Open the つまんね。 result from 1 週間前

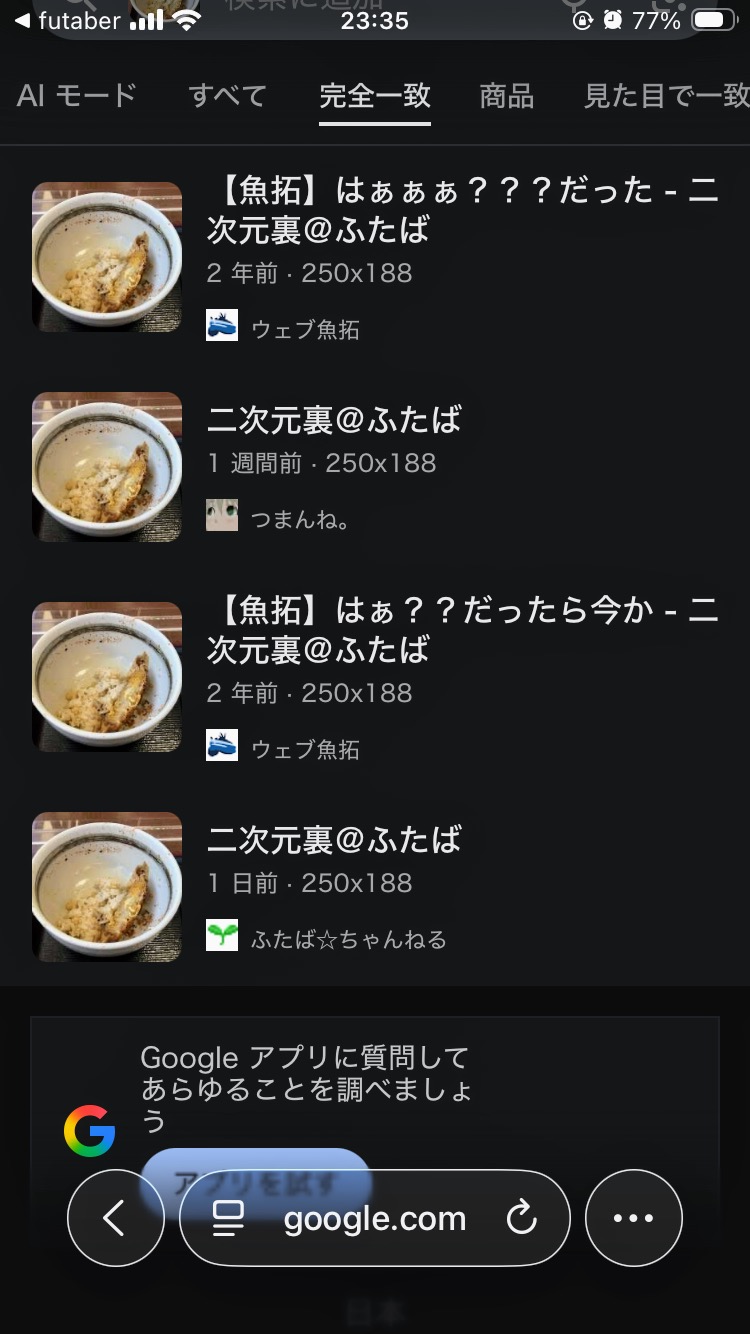click(x=334, y=420)
